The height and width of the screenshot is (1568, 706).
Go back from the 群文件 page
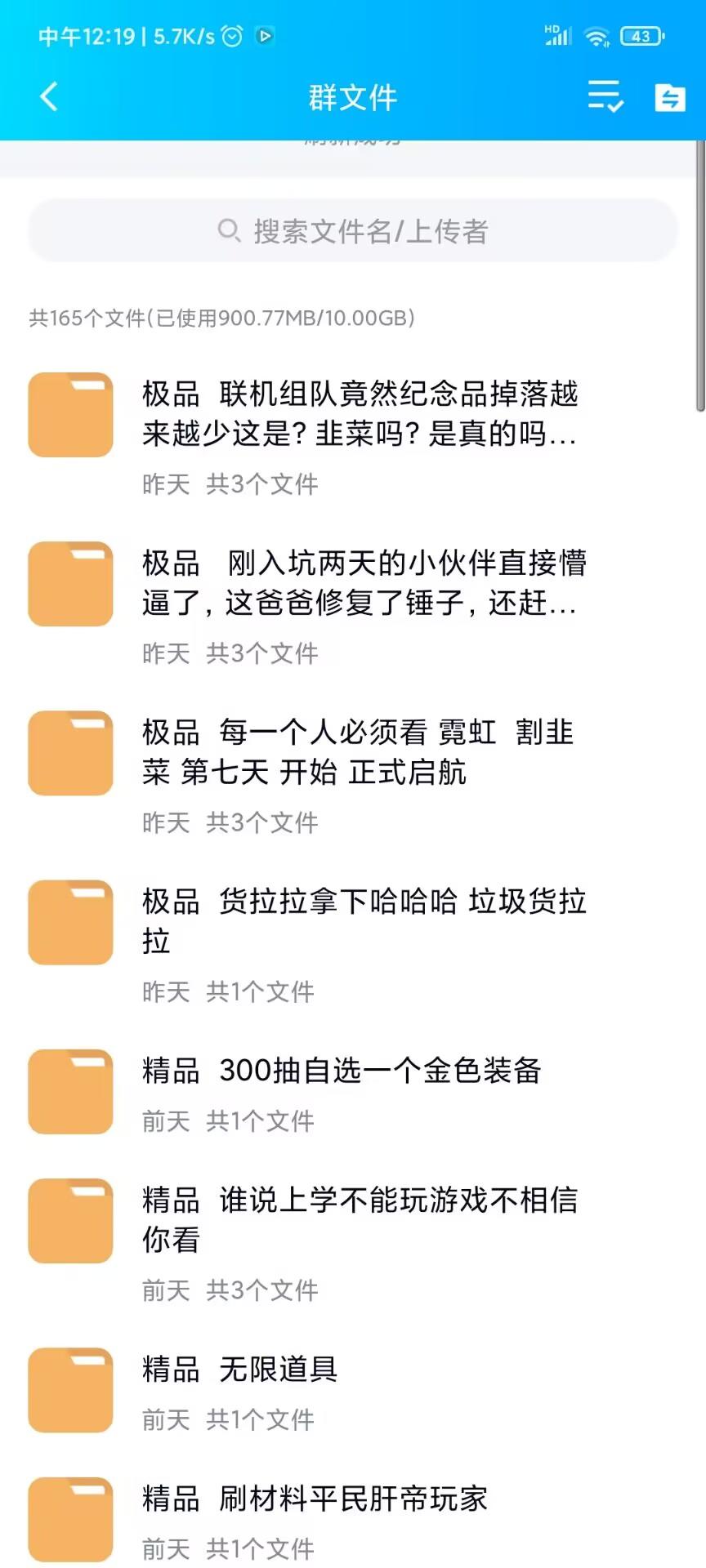(x=49, y=97)
